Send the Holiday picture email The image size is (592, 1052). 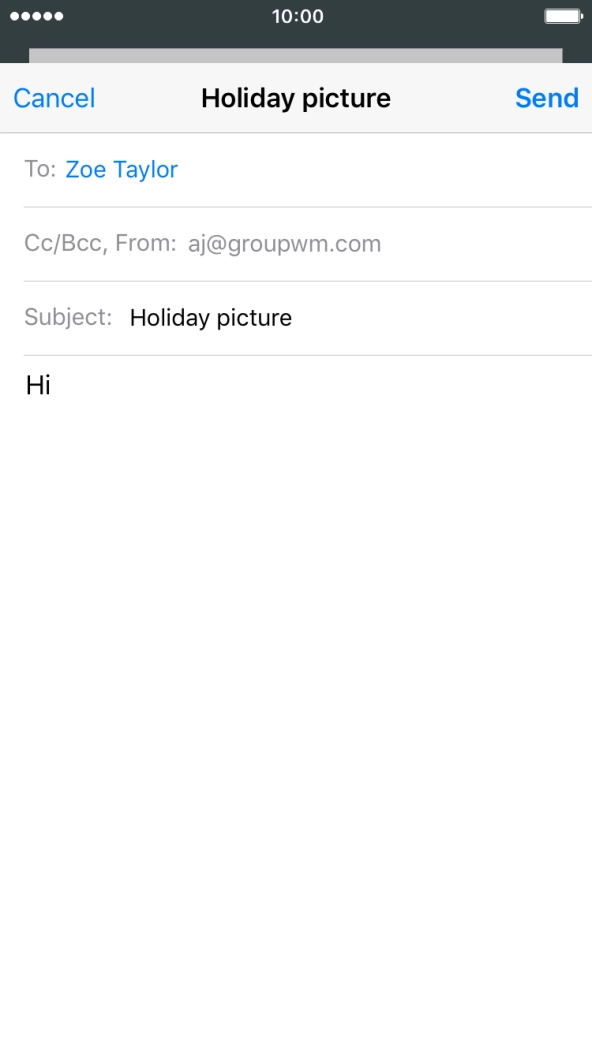[546, 98]
